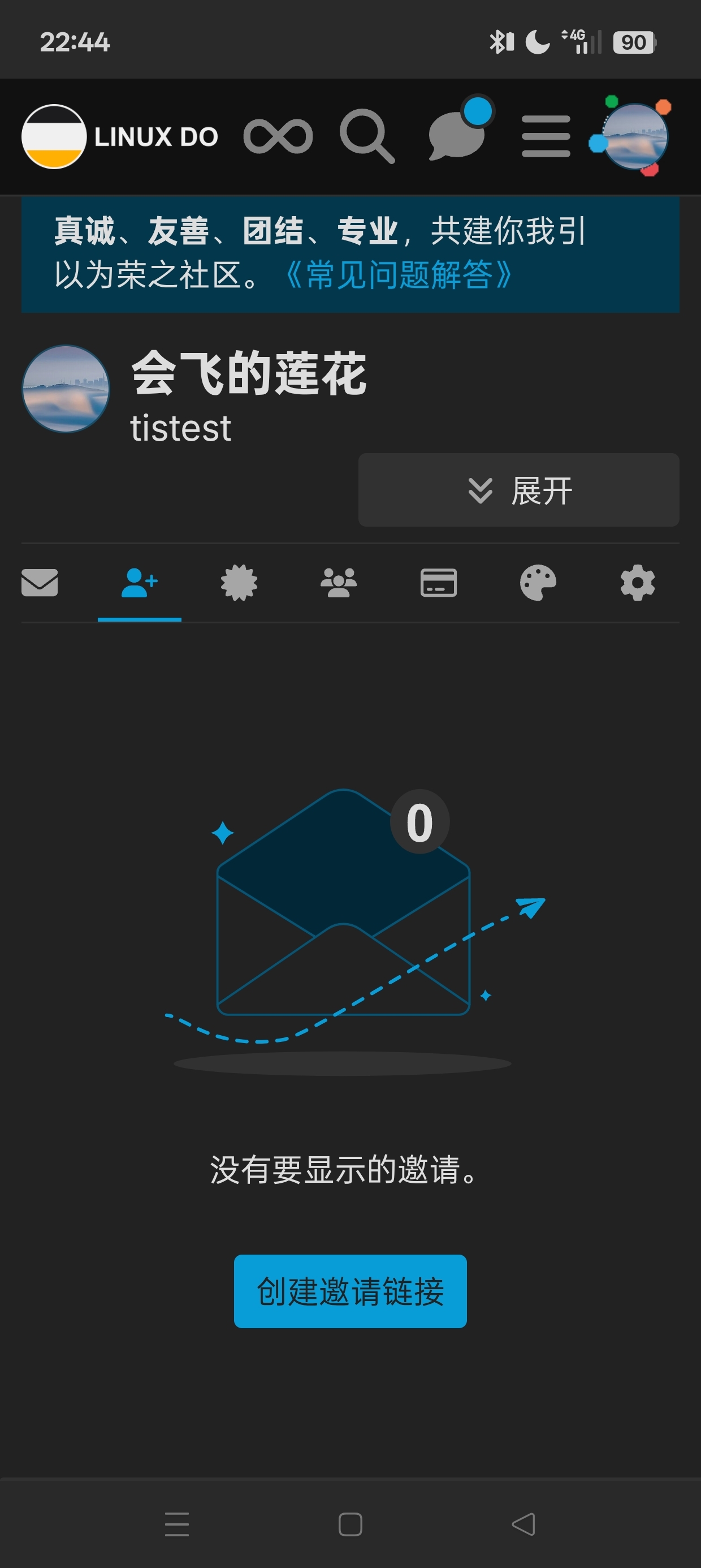The width and height of the screenshot is (701, 1568).
Task: Open the user avatar menu in header
Action: point(634,136)
